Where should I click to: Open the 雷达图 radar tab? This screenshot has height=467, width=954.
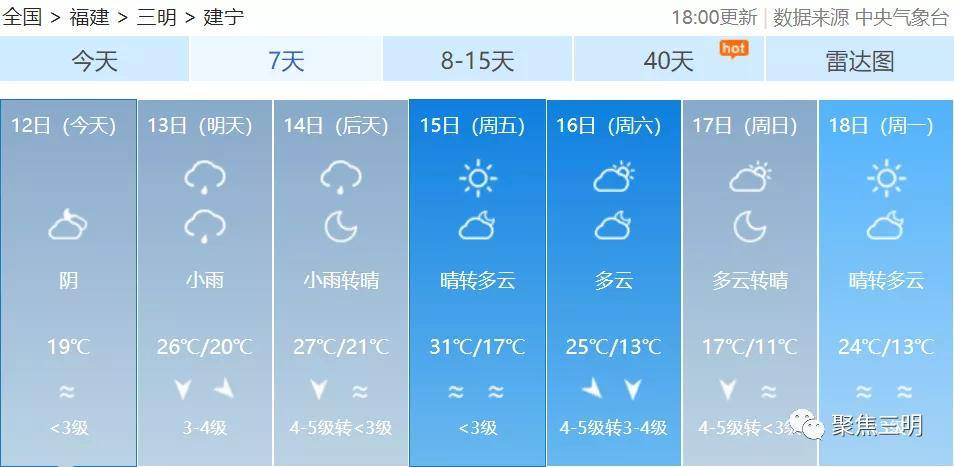point(859,61)
